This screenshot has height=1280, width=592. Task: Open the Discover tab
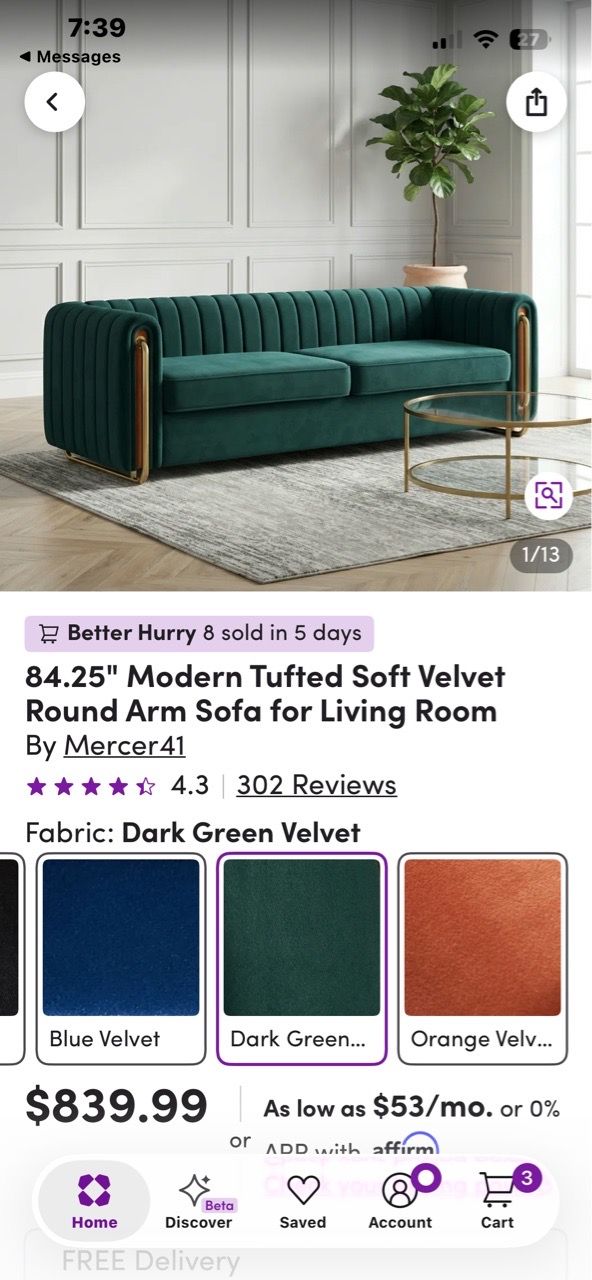tap(198, 1201)
